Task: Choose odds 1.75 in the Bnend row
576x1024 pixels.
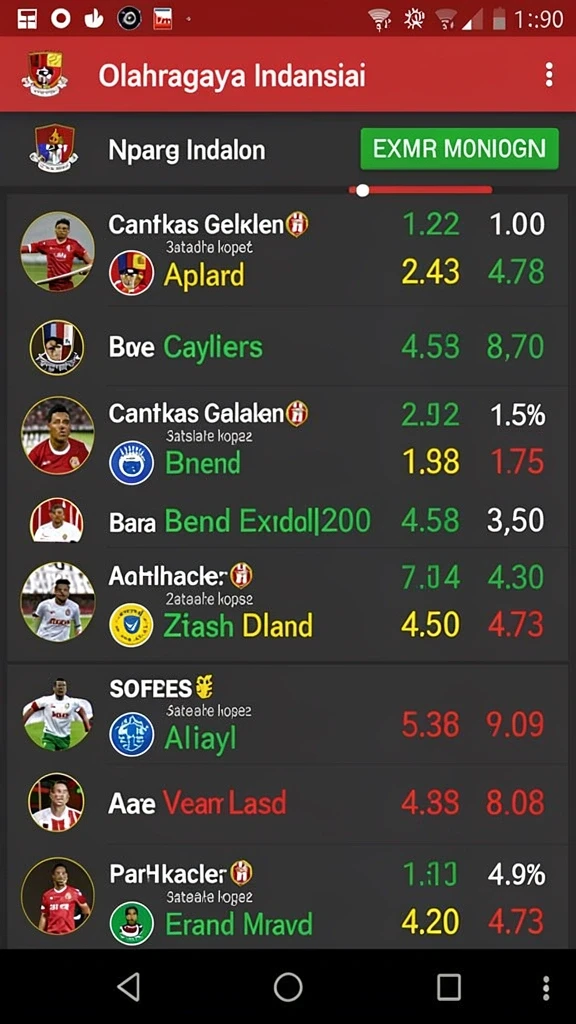Action: [515, 462]
